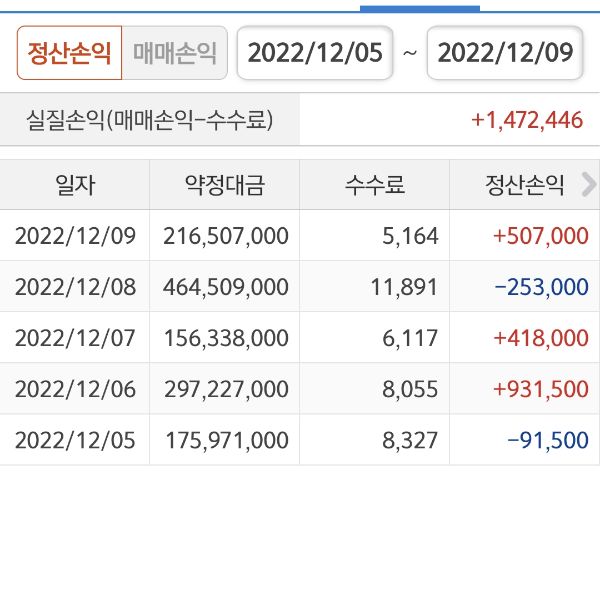Change the end date 2022/12/09
Viewport: 600px width, 600px height.
click(x=506, y=53)
